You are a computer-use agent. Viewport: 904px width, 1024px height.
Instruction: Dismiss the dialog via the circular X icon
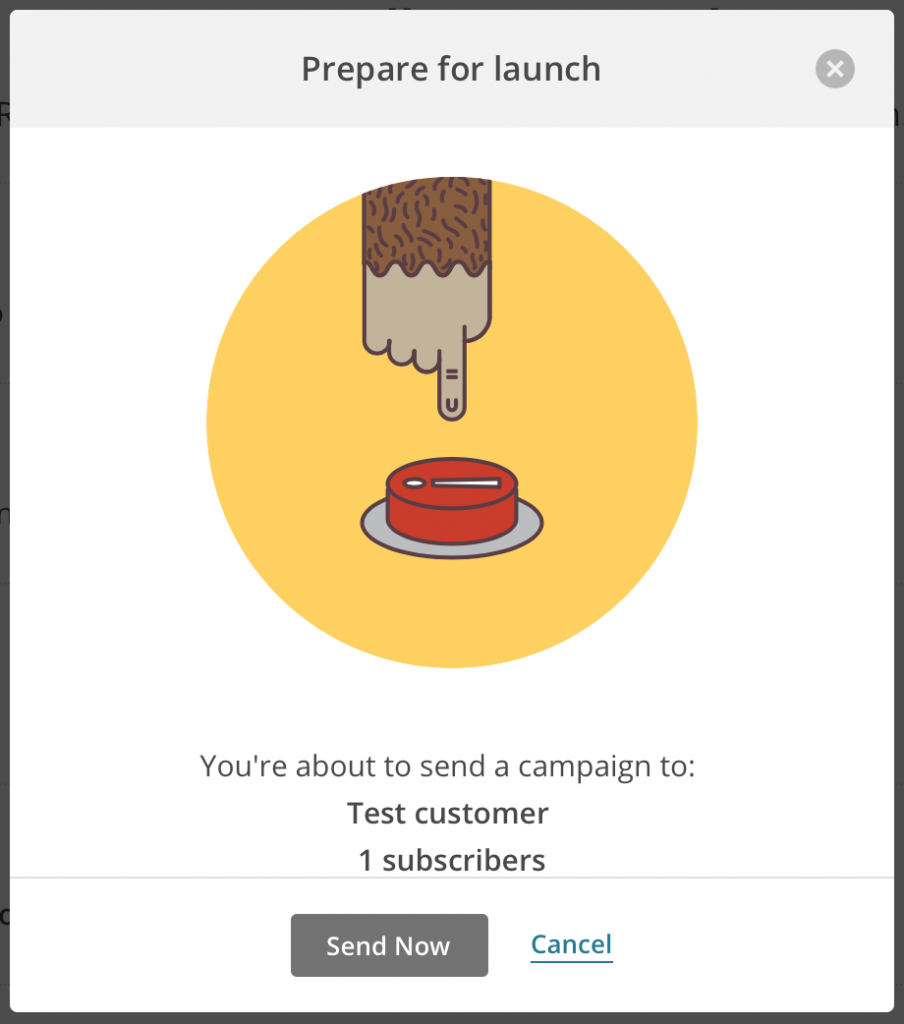[x=834, y=69]
